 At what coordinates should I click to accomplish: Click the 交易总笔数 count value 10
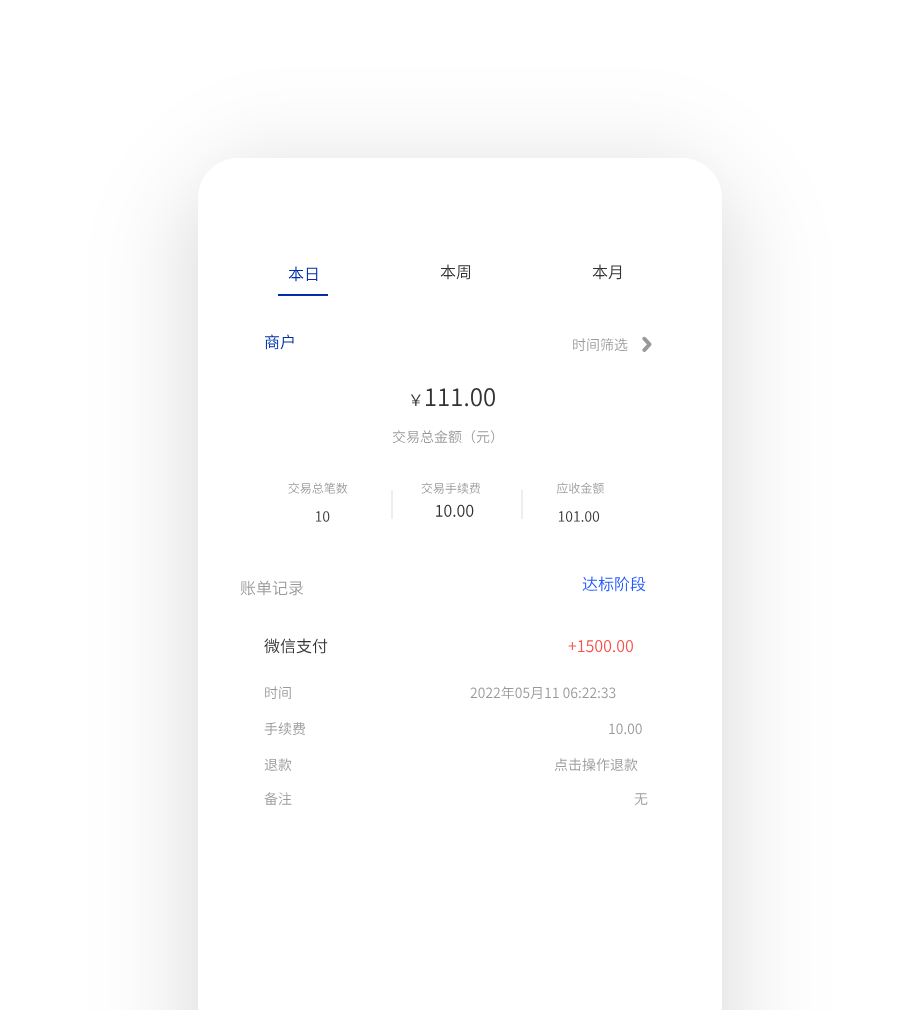[322, 516]
